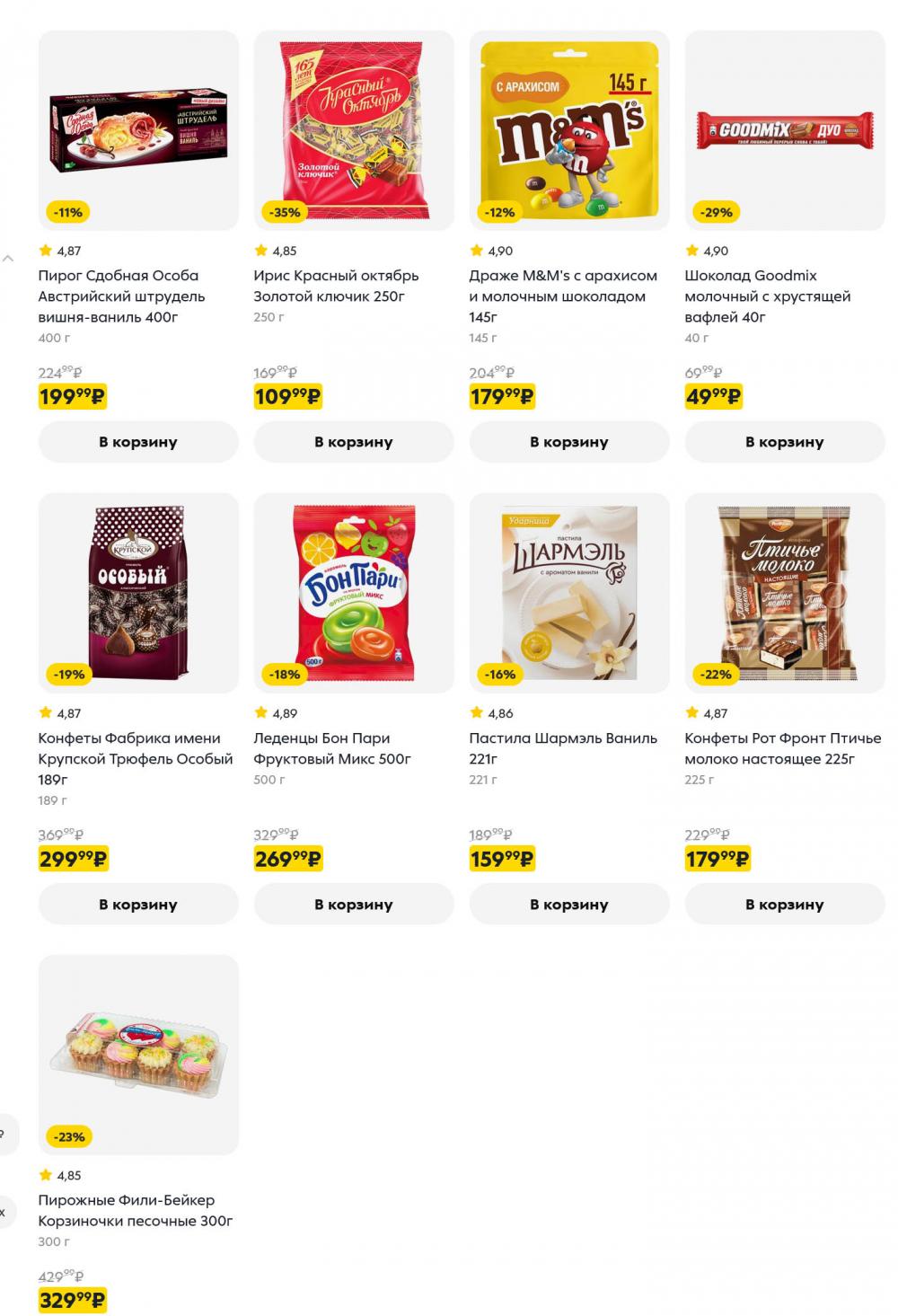Add Драже M&M's с арахисом to cart
898x1316 pixels.
(568, 441)
